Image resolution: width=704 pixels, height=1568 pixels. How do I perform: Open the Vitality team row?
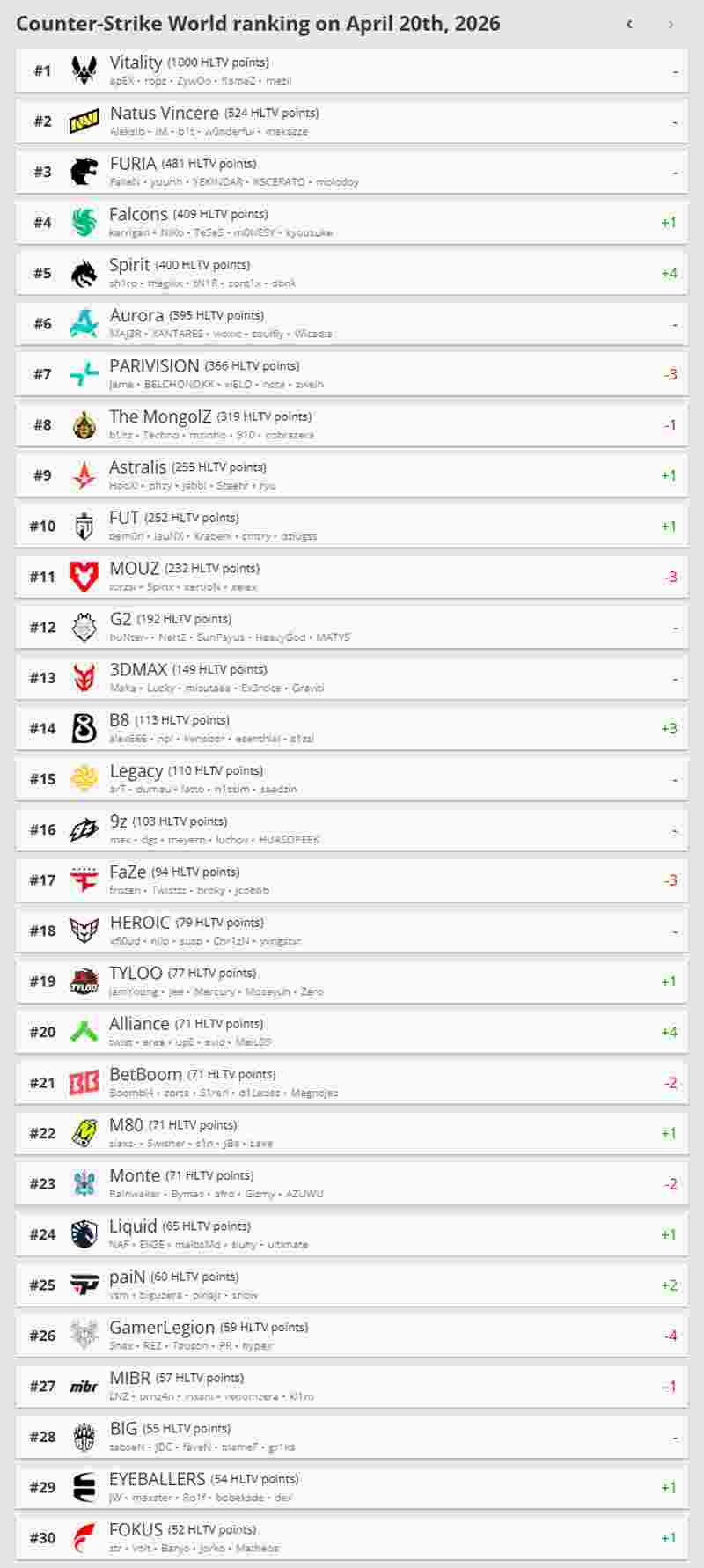(x=352, y=70)
